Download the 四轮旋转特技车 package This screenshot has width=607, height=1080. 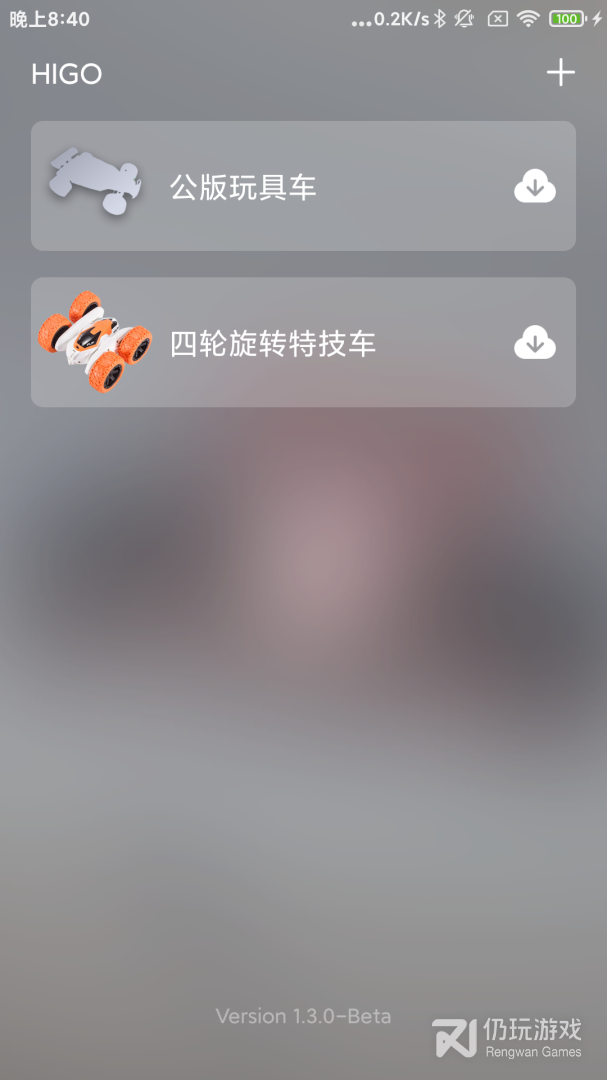(x=535, y=343)
